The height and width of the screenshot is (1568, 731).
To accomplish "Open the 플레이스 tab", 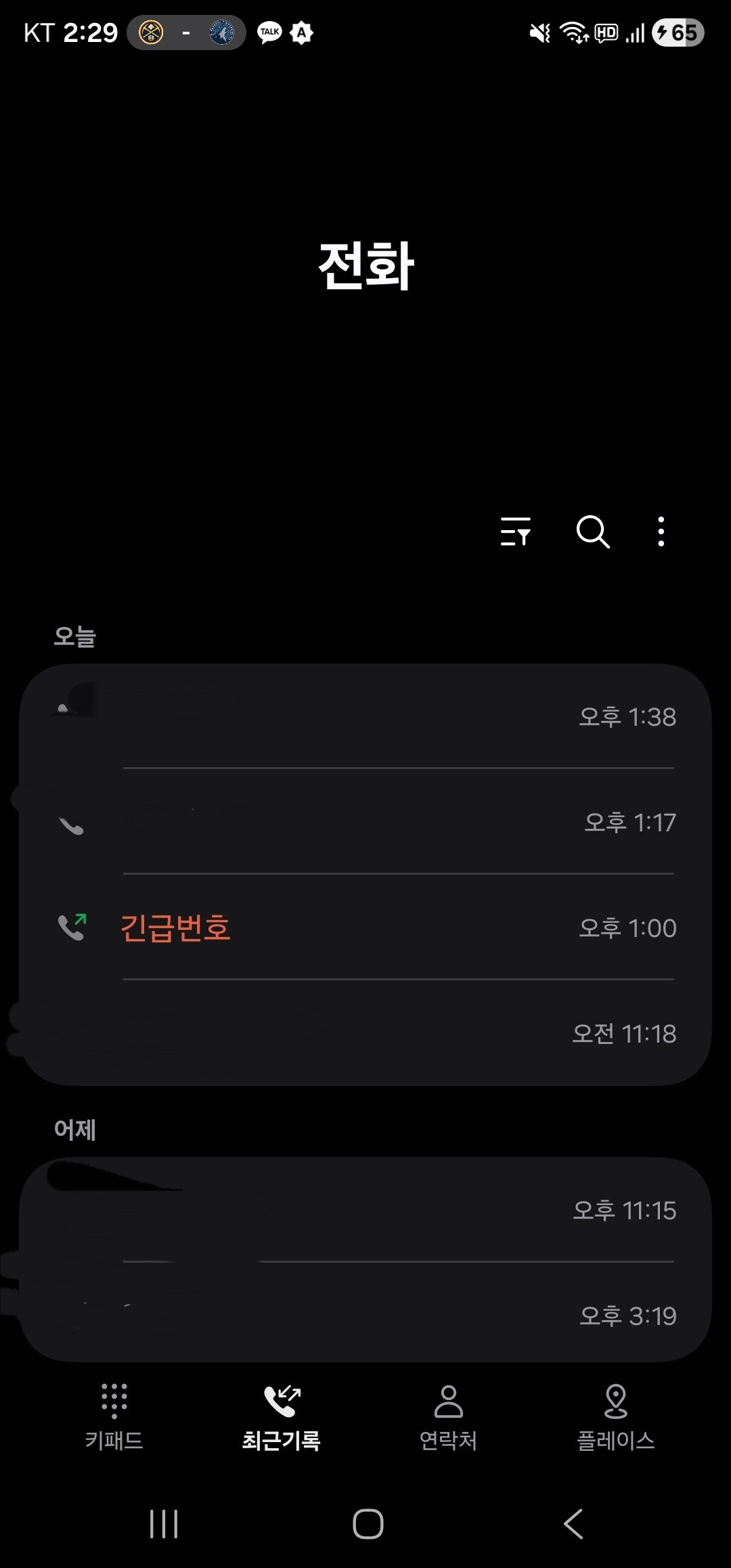I will tap(615, 1416).
